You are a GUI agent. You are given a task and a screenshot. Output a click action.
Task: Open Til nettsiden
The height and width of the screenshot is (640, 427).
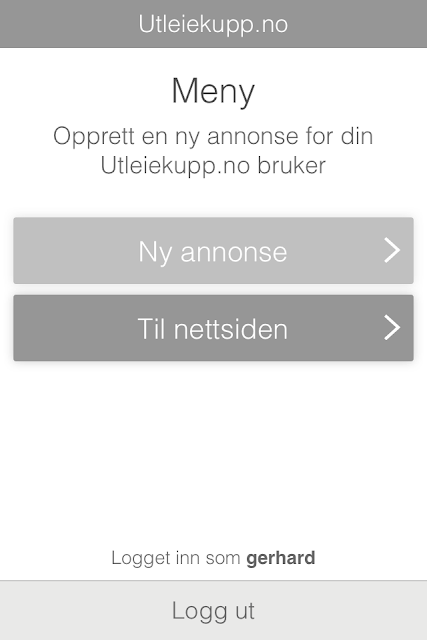213,328
